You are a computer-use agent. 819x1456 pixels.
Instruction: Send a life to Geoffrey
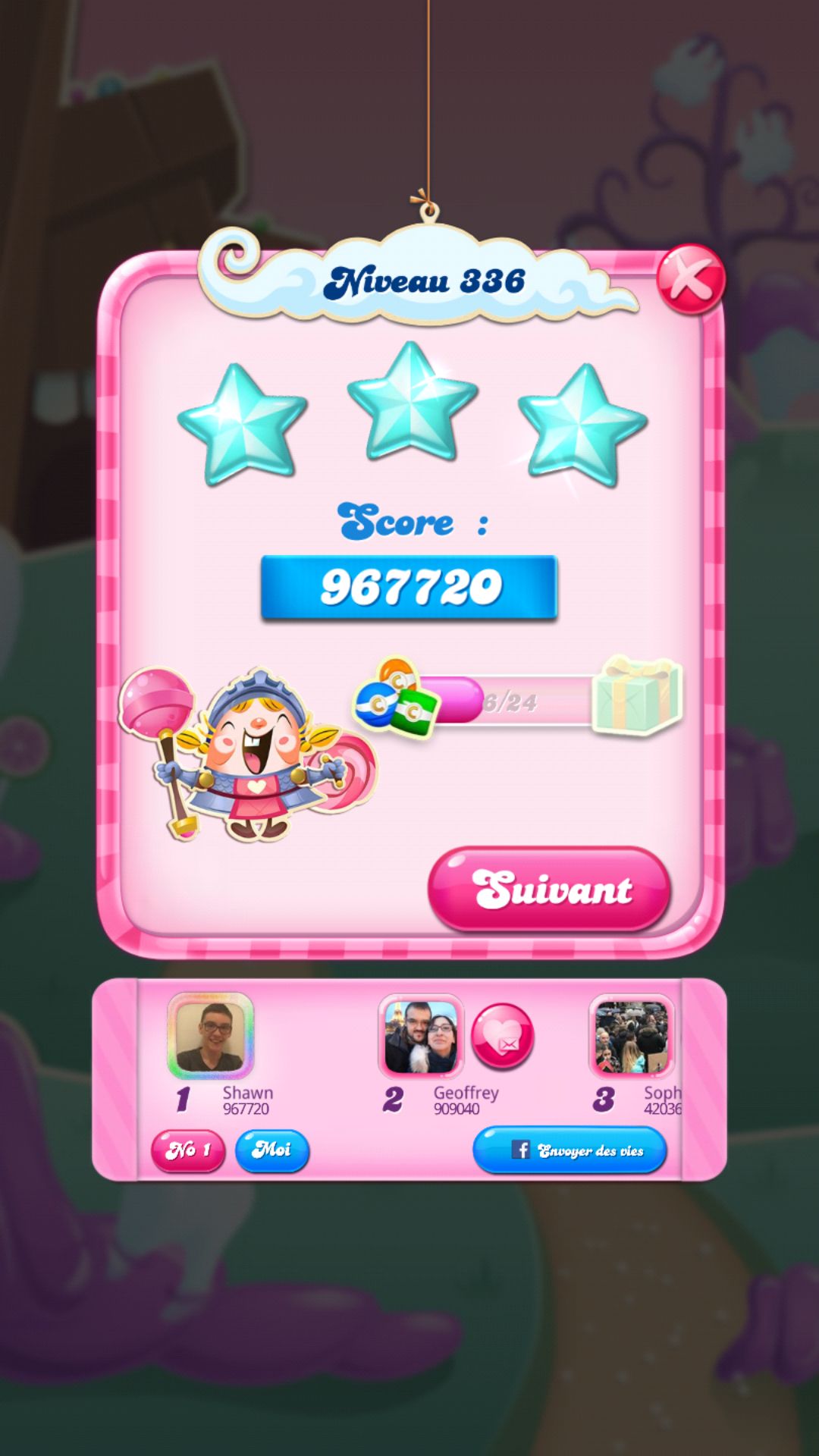tap(502, 1036)
